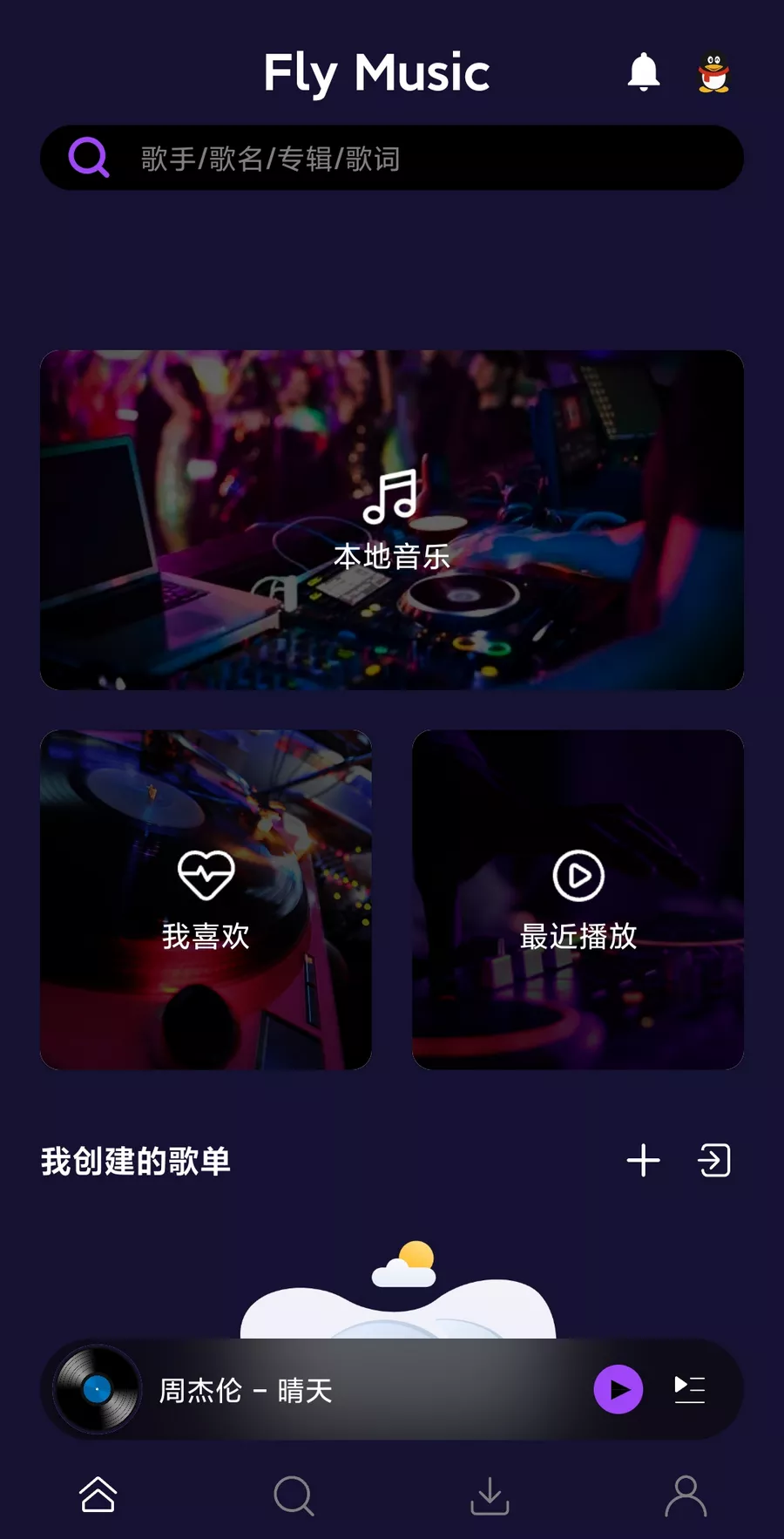Click the spinning album art in mini player
The height and width of the screenshot is (1539, 784).
pyautogui.click(x=96, y=1390)
